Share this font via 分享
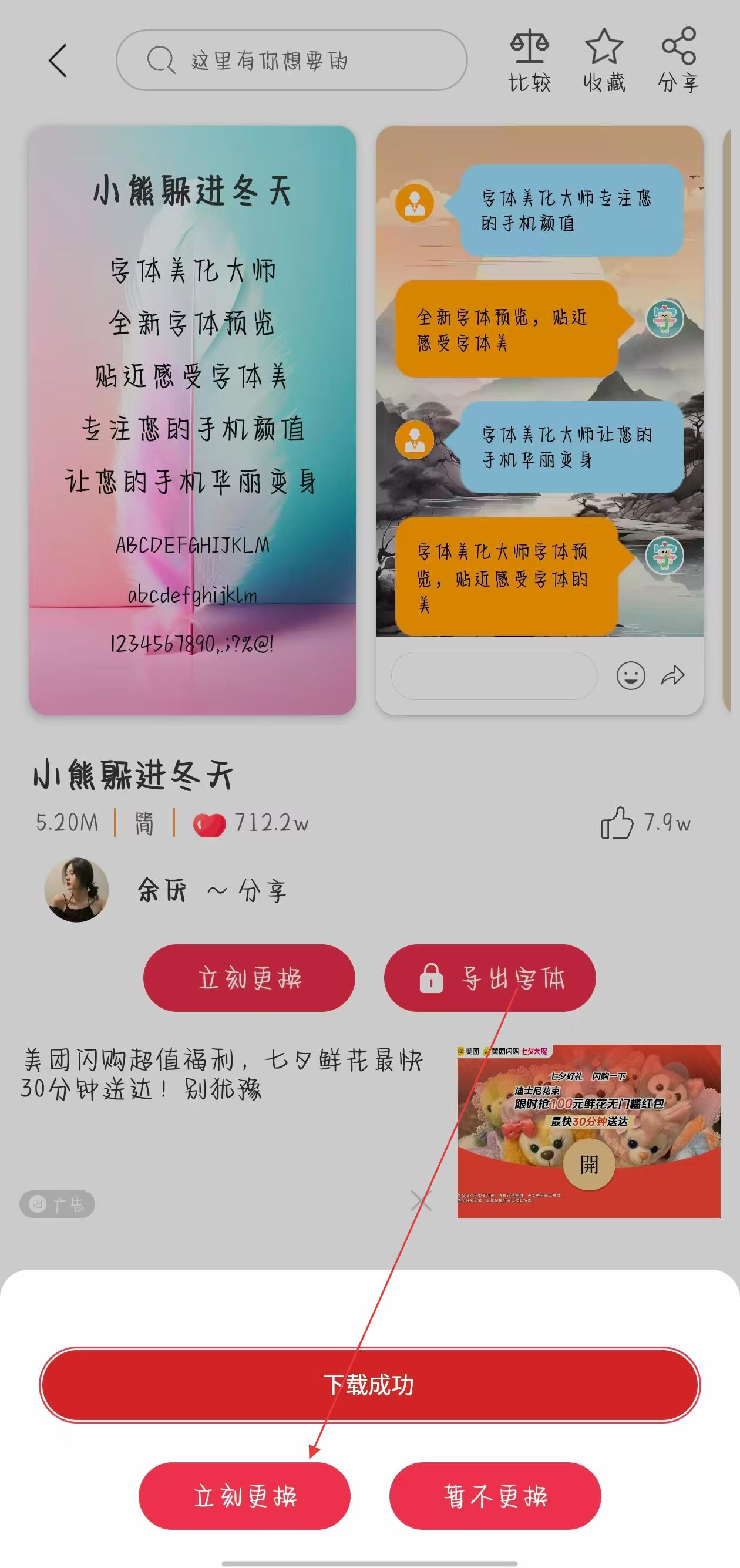 [678, 61]
